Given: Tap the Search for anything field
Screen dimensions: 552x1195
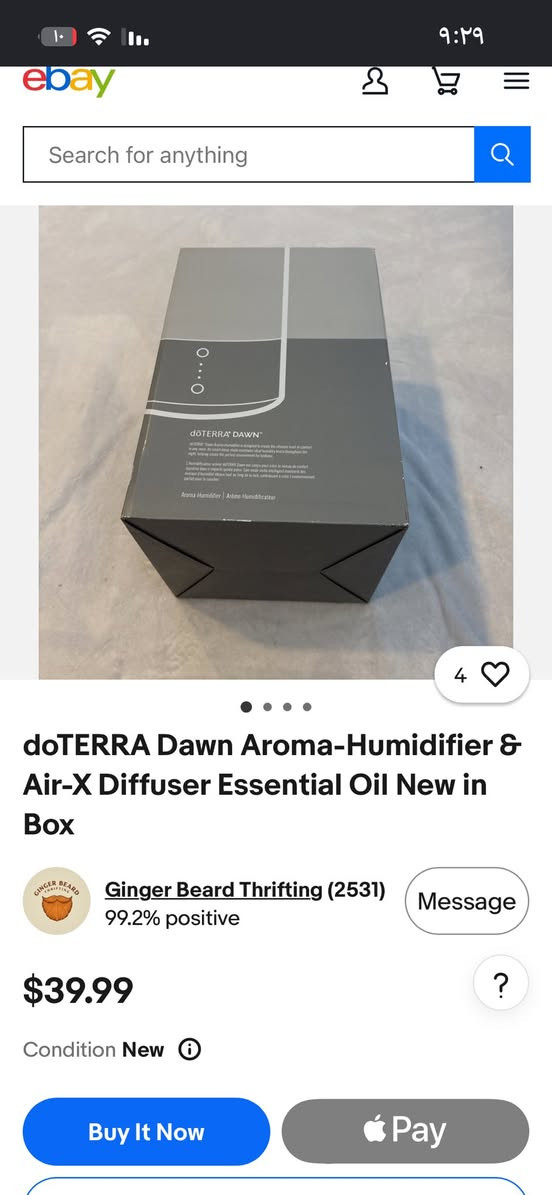Looking at the screenshot, I should click(249, 155).
